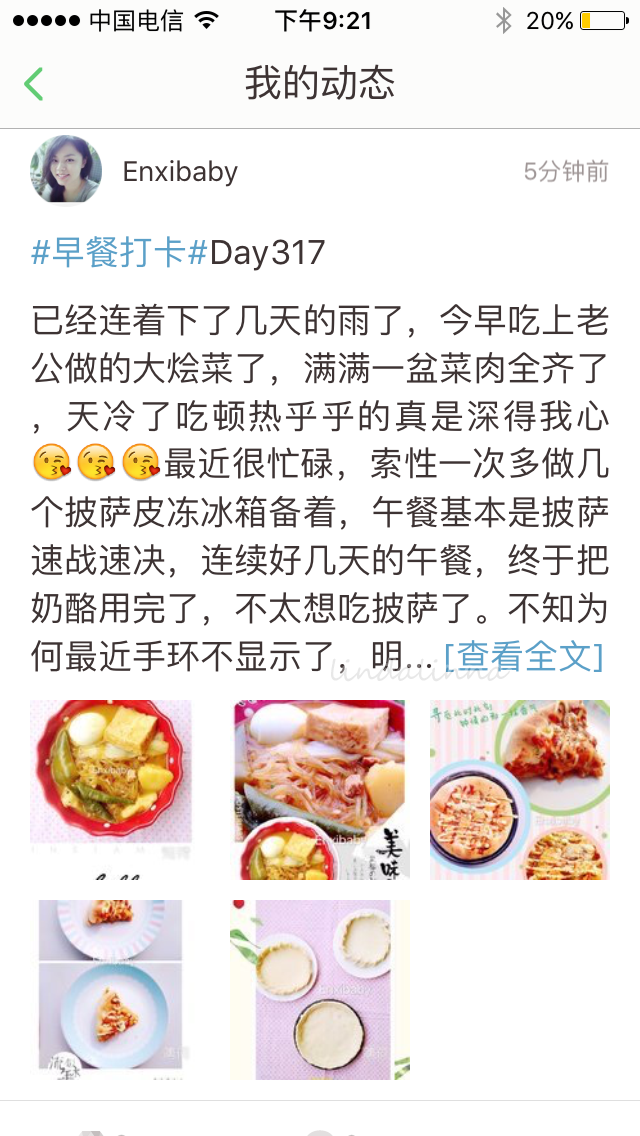Viewport: 640px width, 1136px height.
Task: Open the pizza slice on blue plate photo
Action: click(111, 990)
